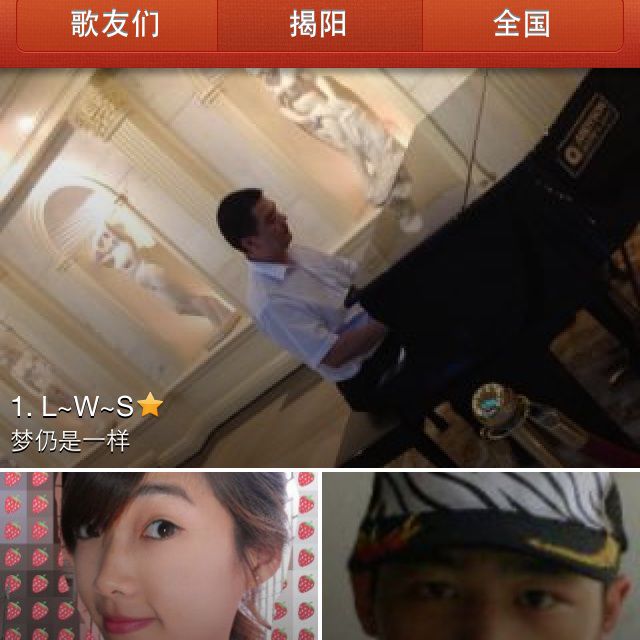Open the strawberry-background girl tile
640x640 pixels.
tap(158, 555)
